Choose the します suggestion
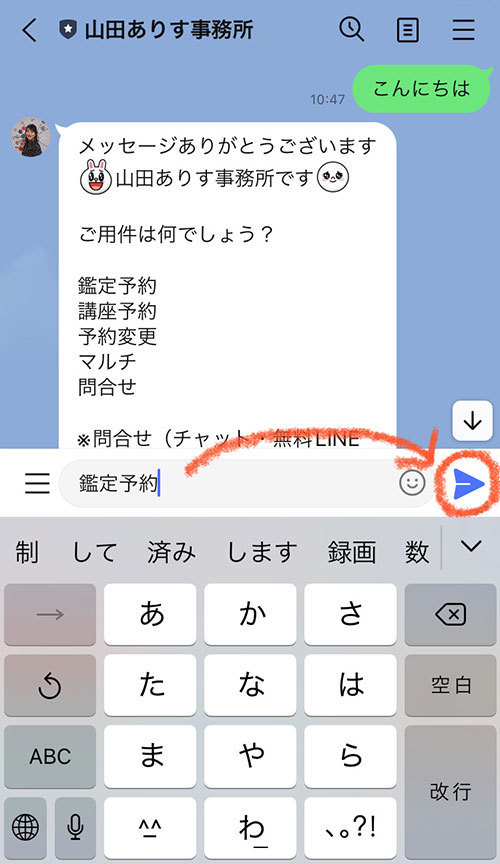 pos(262,552)
